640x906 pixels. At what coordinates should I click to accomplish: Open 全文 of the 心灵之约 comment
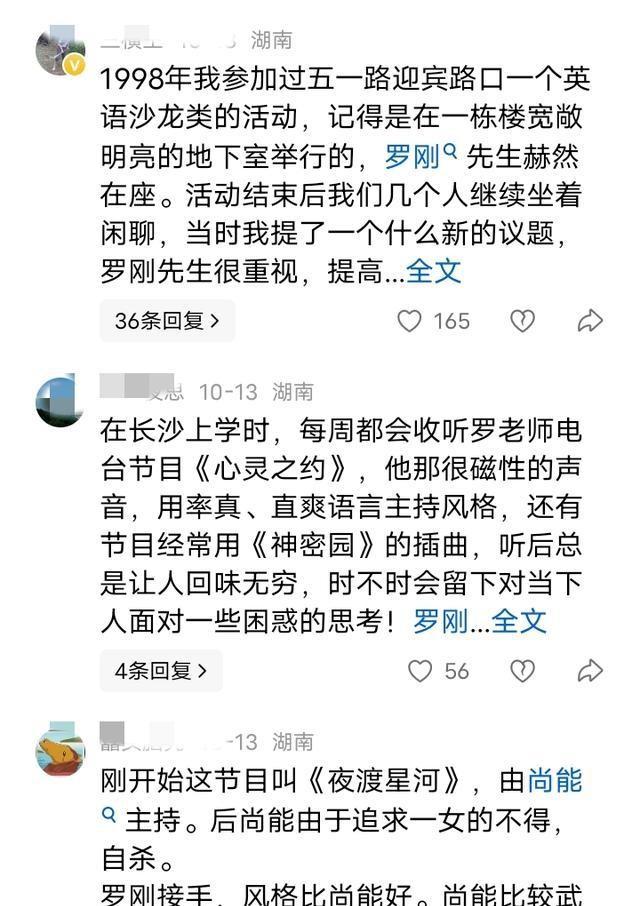(x=519, y=621)
